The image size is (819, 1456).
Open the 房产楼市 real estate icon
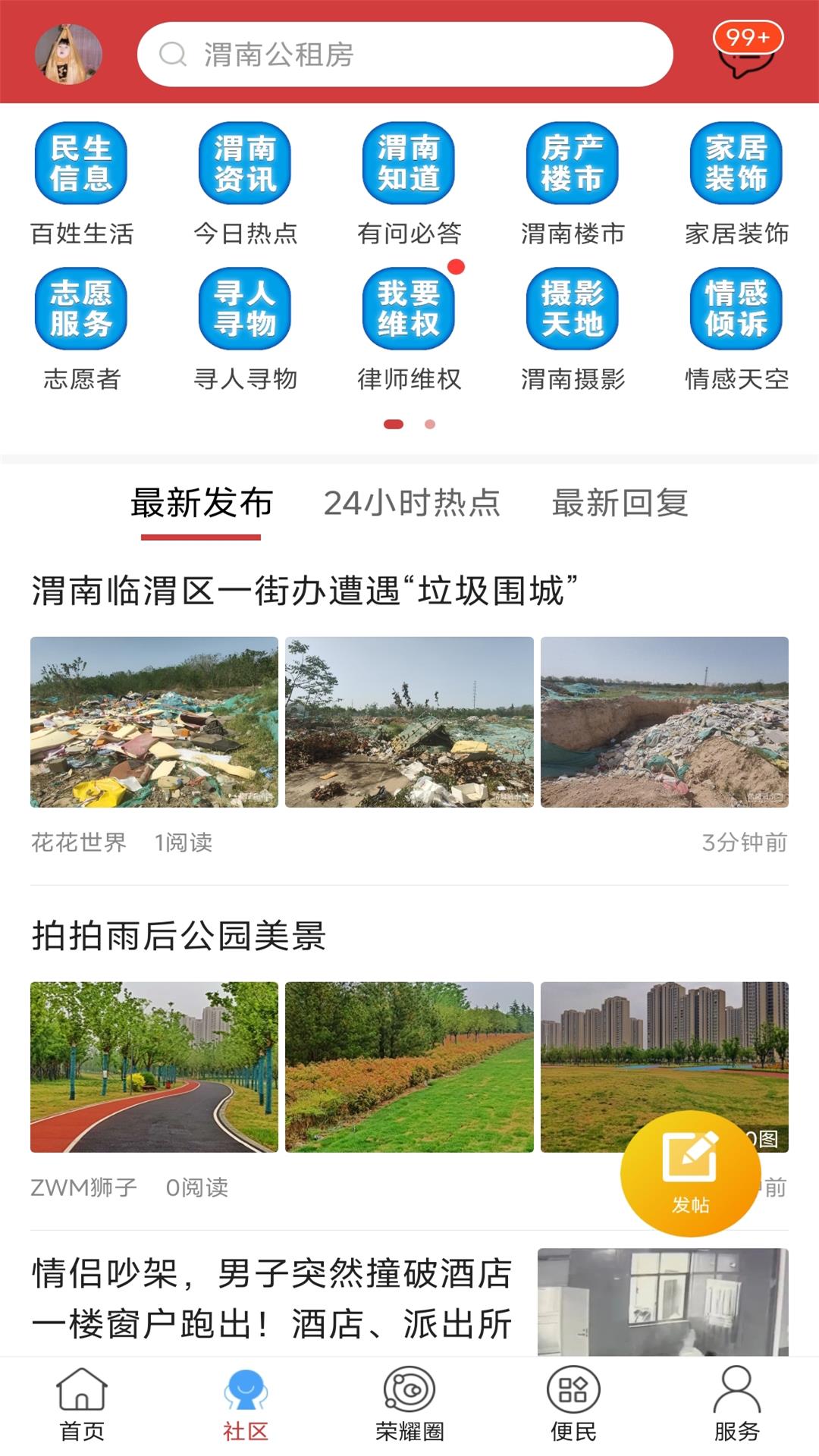572,164
